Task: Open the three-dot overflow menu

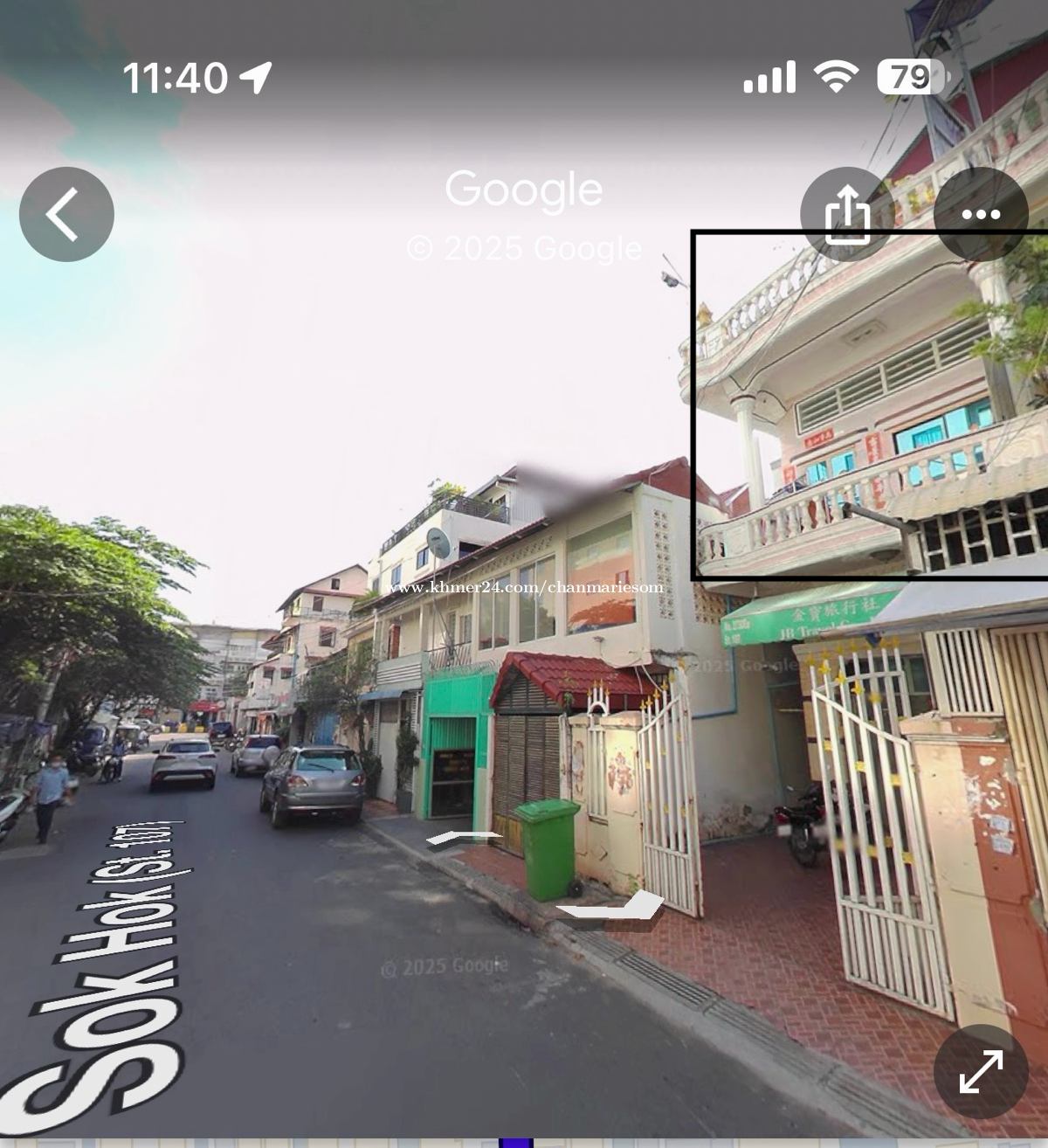Action: click(981, 214)
